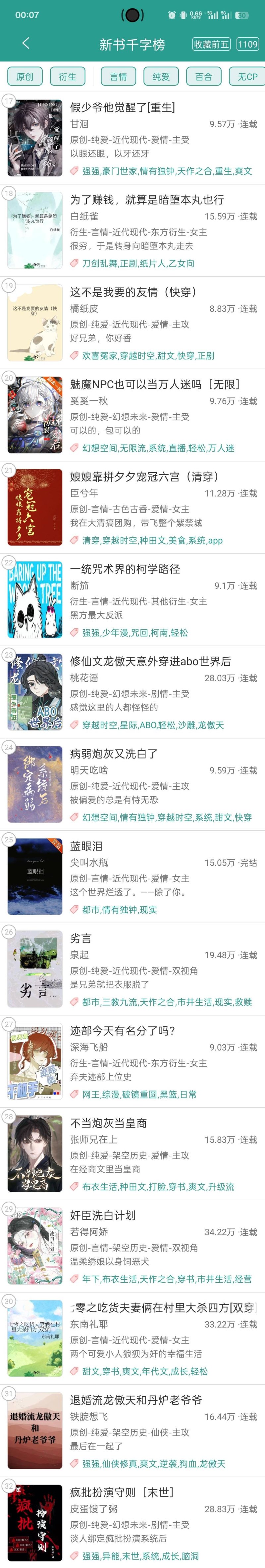Open 疯批扮演守则［末世］
This screenshot has height=1568, width=265.
pyautogui.click(x=122, y=1492)
